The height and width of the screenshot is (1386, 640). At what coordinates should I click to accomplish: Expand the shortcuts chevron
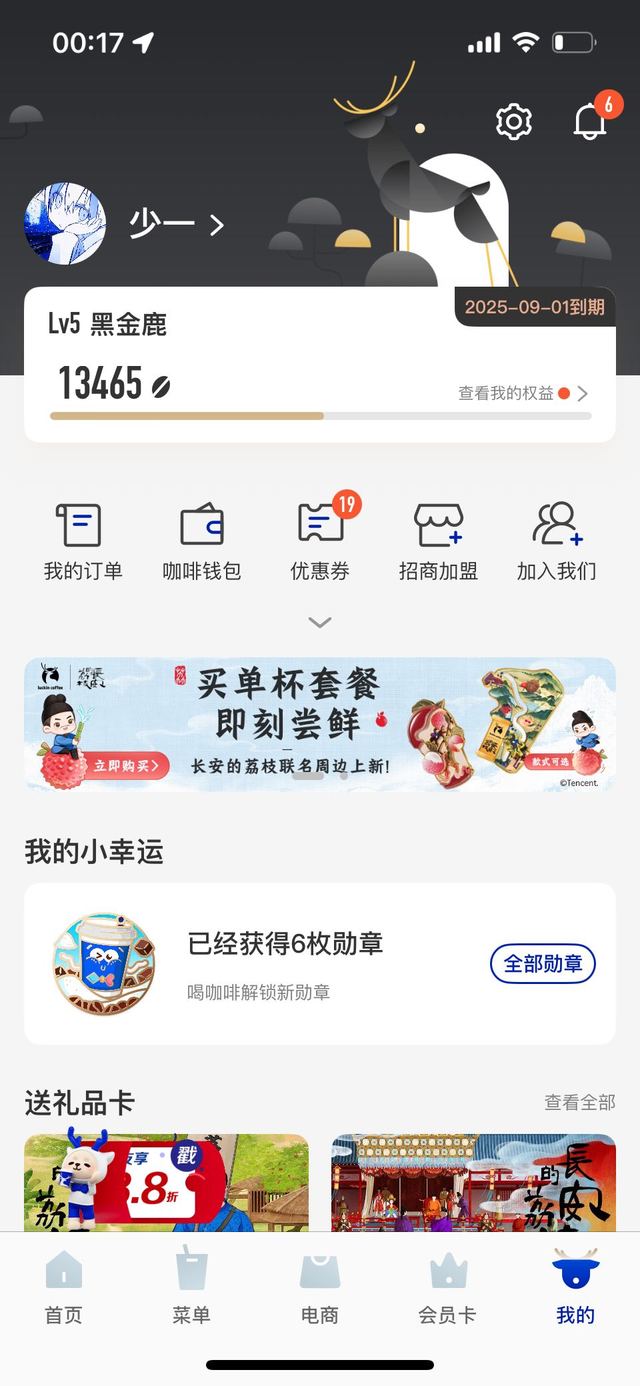pos(320,622)
